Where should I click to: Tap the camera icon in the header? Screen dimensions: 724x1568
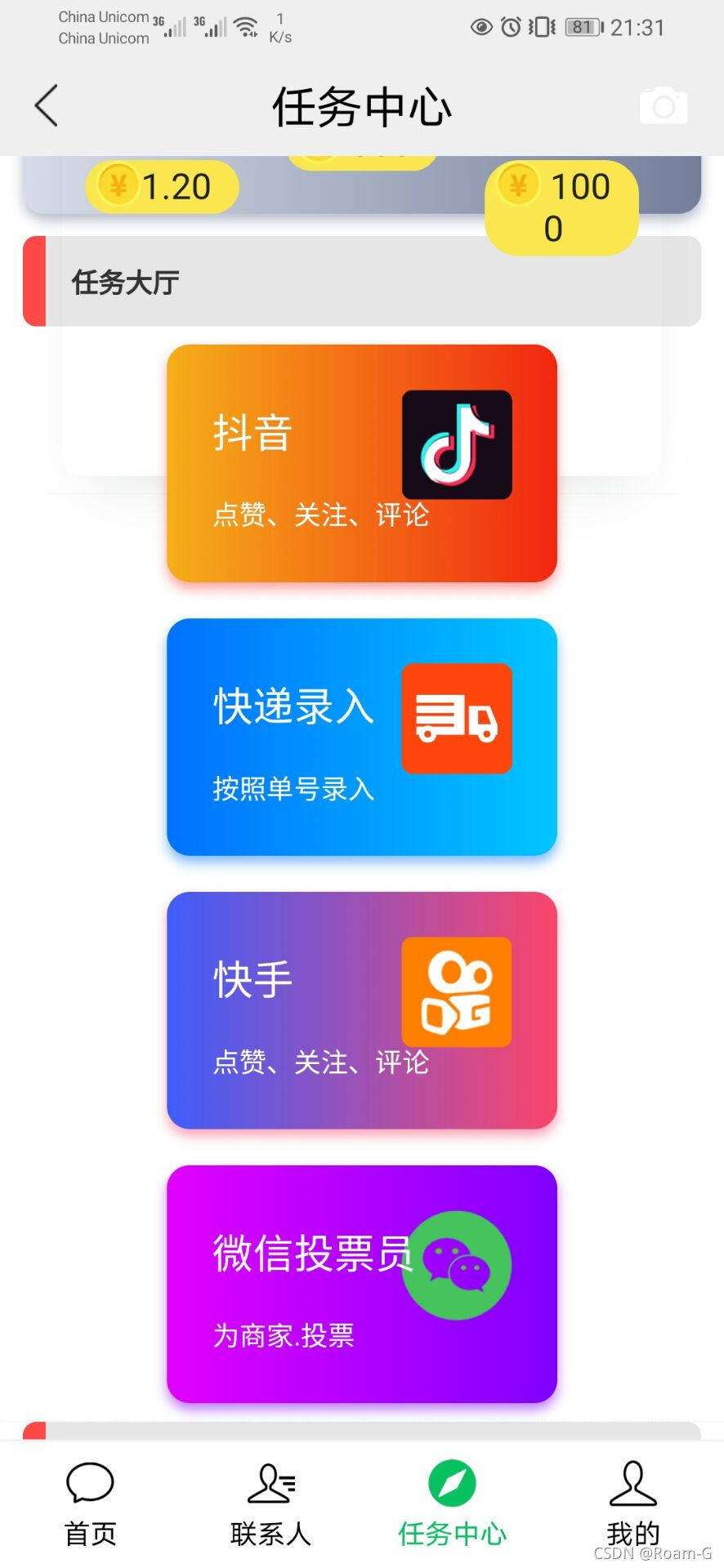tap(664, 105)
